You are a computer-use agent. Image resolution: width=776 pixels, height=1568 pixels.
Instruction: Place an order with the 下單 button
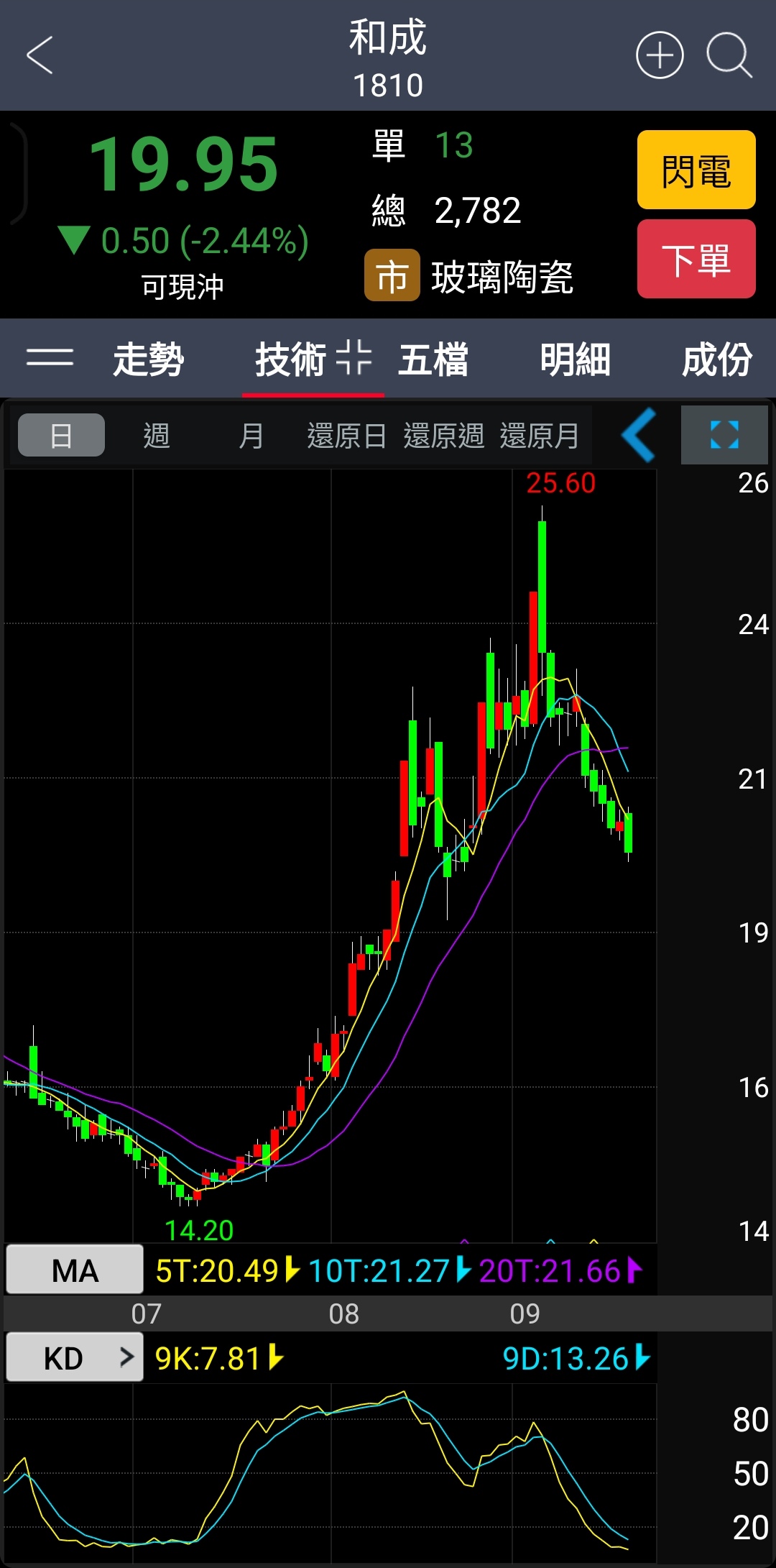click(696, 259)
